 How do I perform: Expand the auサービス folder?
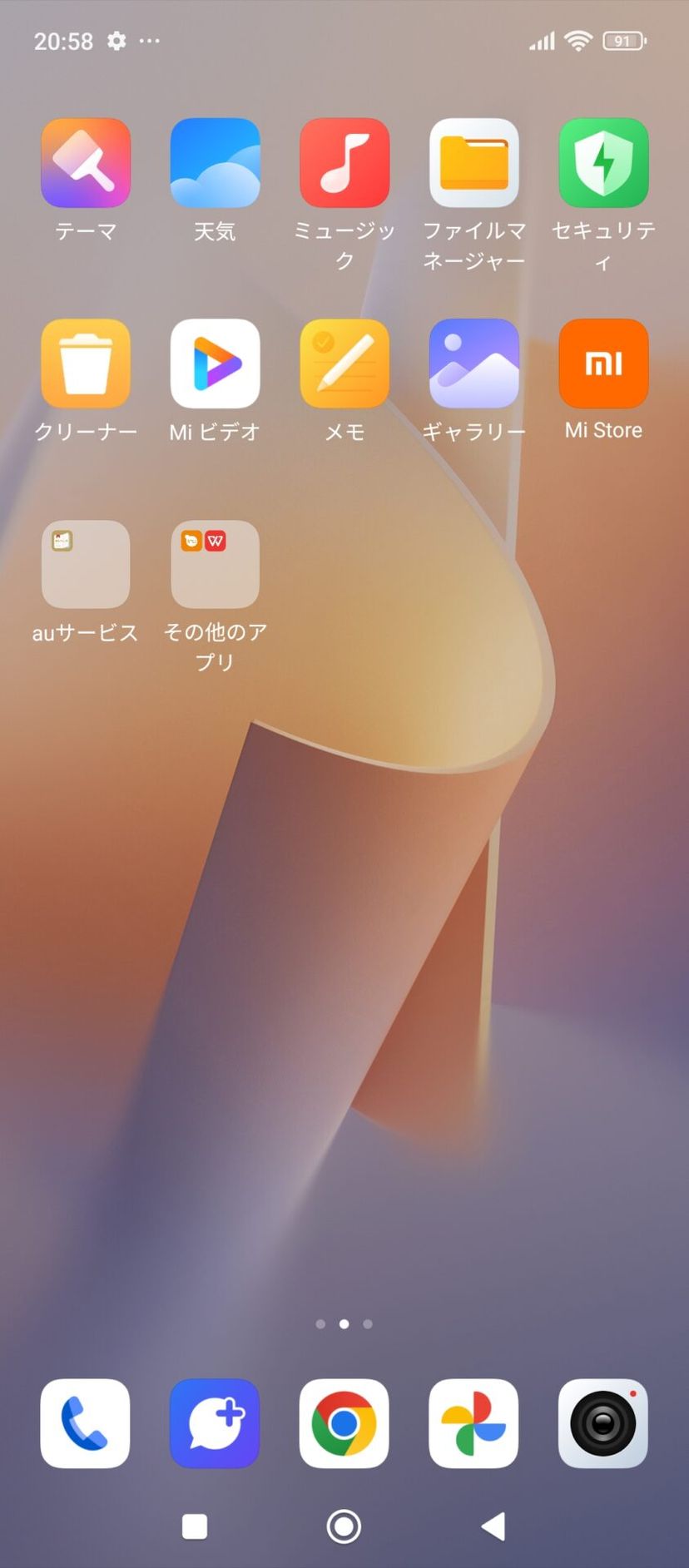[86, 564]
